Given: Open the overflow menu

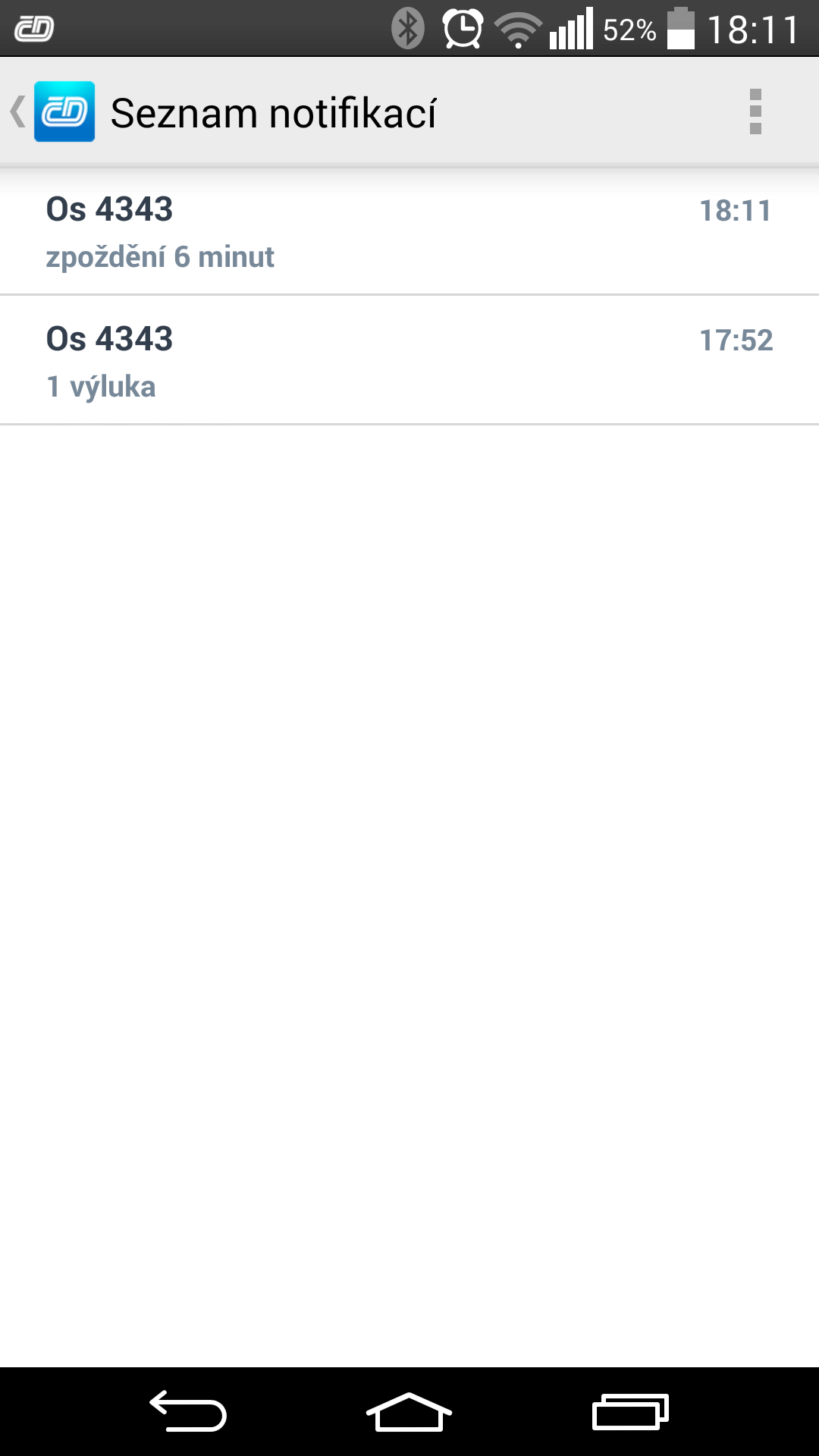Looking at the screenshot, I should coord(755,111).
